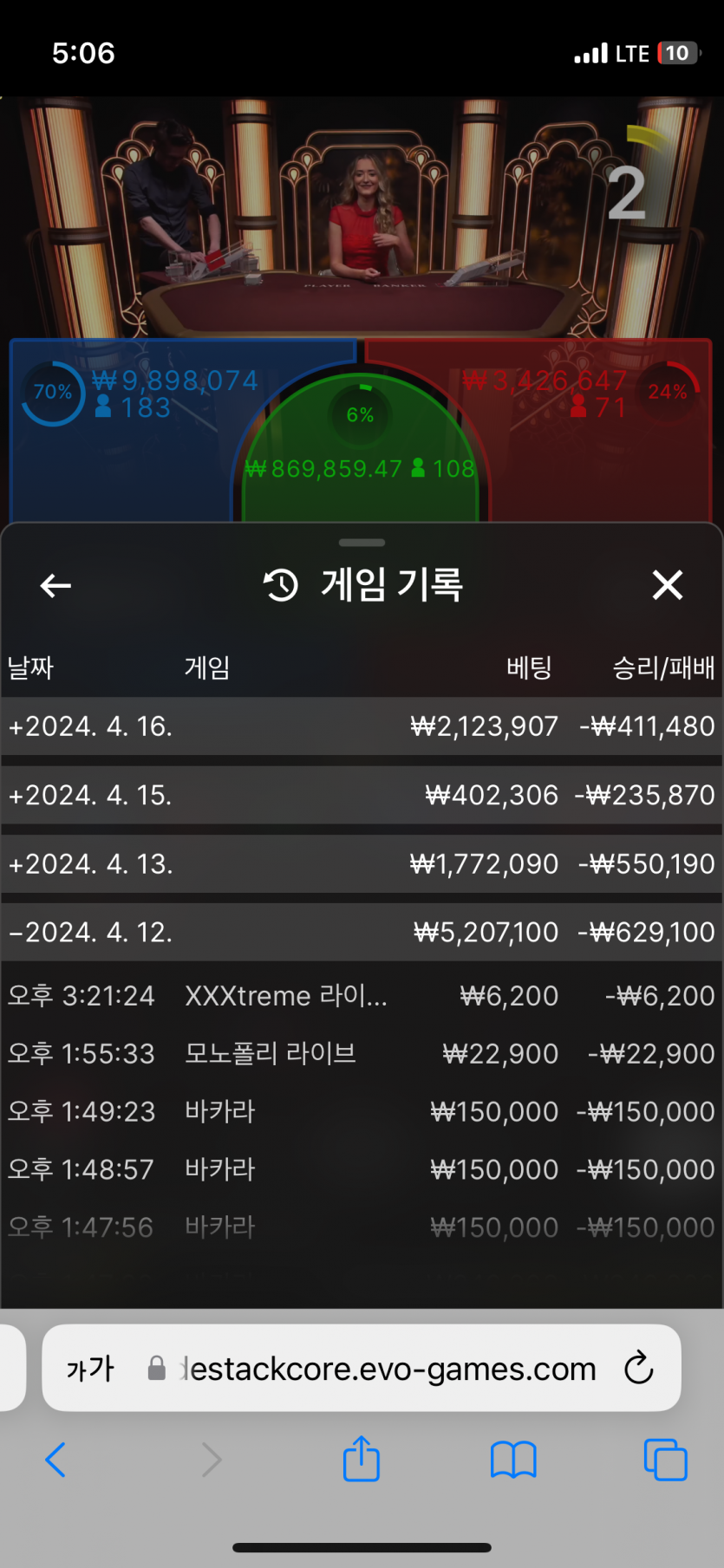
Task: Open the text size (가가) menu
Action: click(x=90, y=1370)
